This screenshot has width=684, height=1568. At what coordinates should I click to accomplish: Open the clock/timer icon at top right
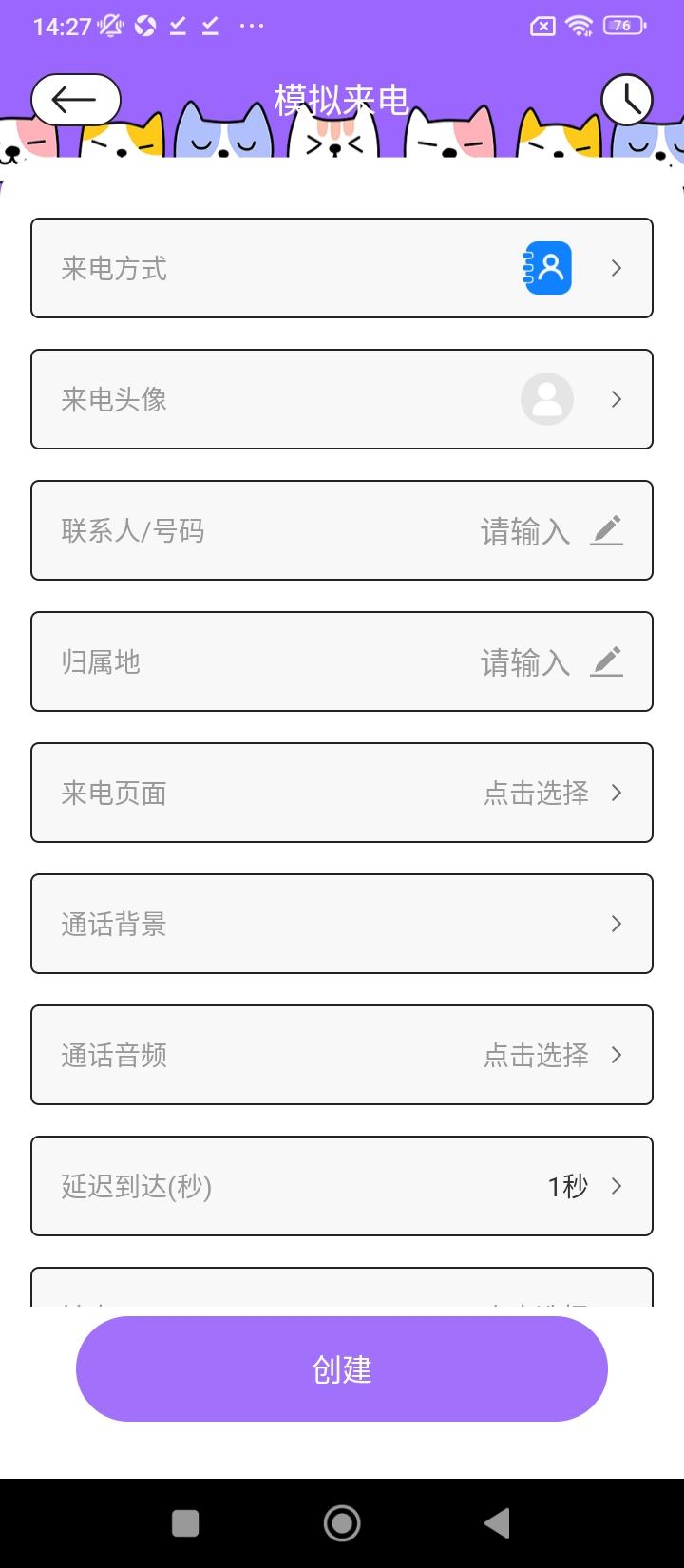(627, 98)
